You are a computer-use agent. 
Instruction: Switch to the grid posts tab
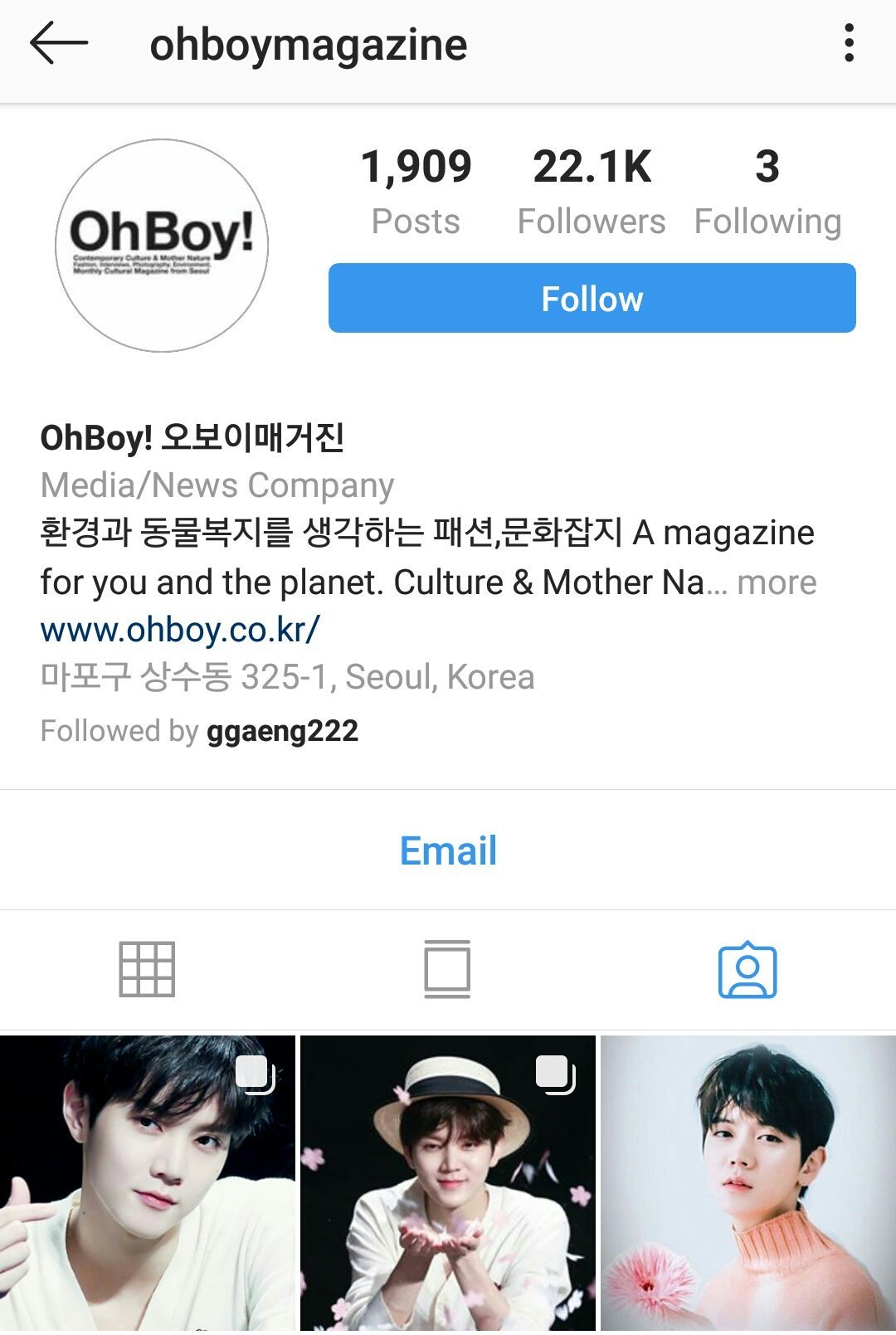point(147,969)
